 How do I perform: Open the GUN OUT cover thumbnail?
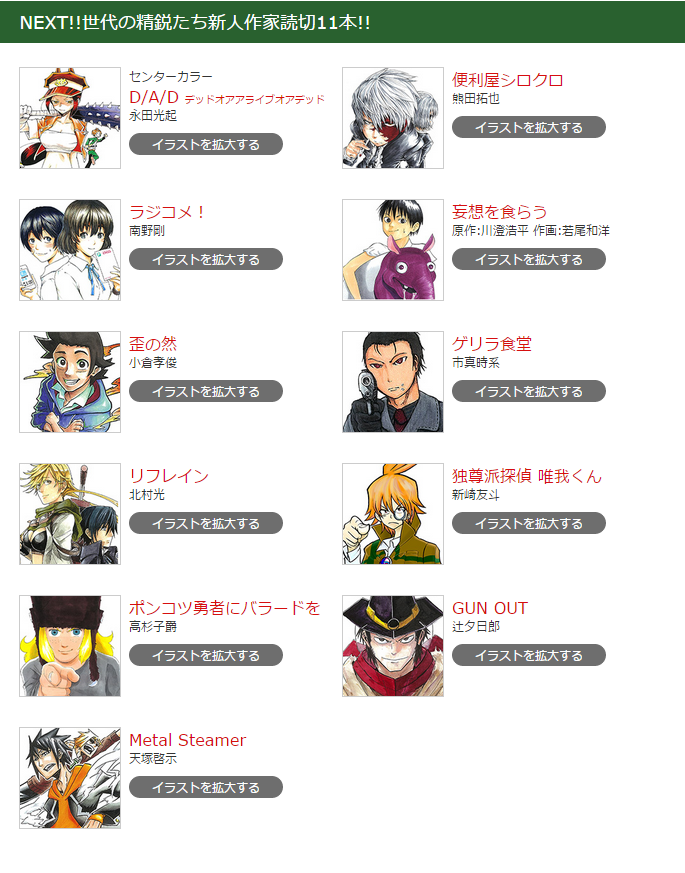coord(393,646)
